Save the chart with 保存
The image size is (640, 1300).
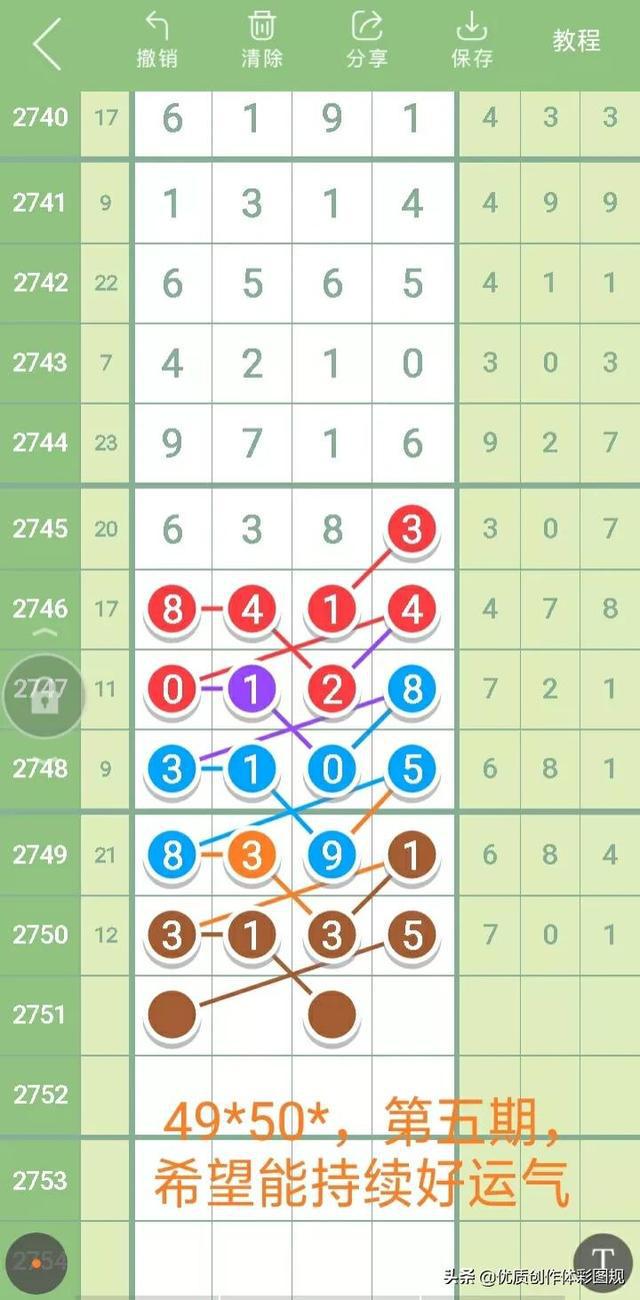pyautogui.click(x=472, y=41)
